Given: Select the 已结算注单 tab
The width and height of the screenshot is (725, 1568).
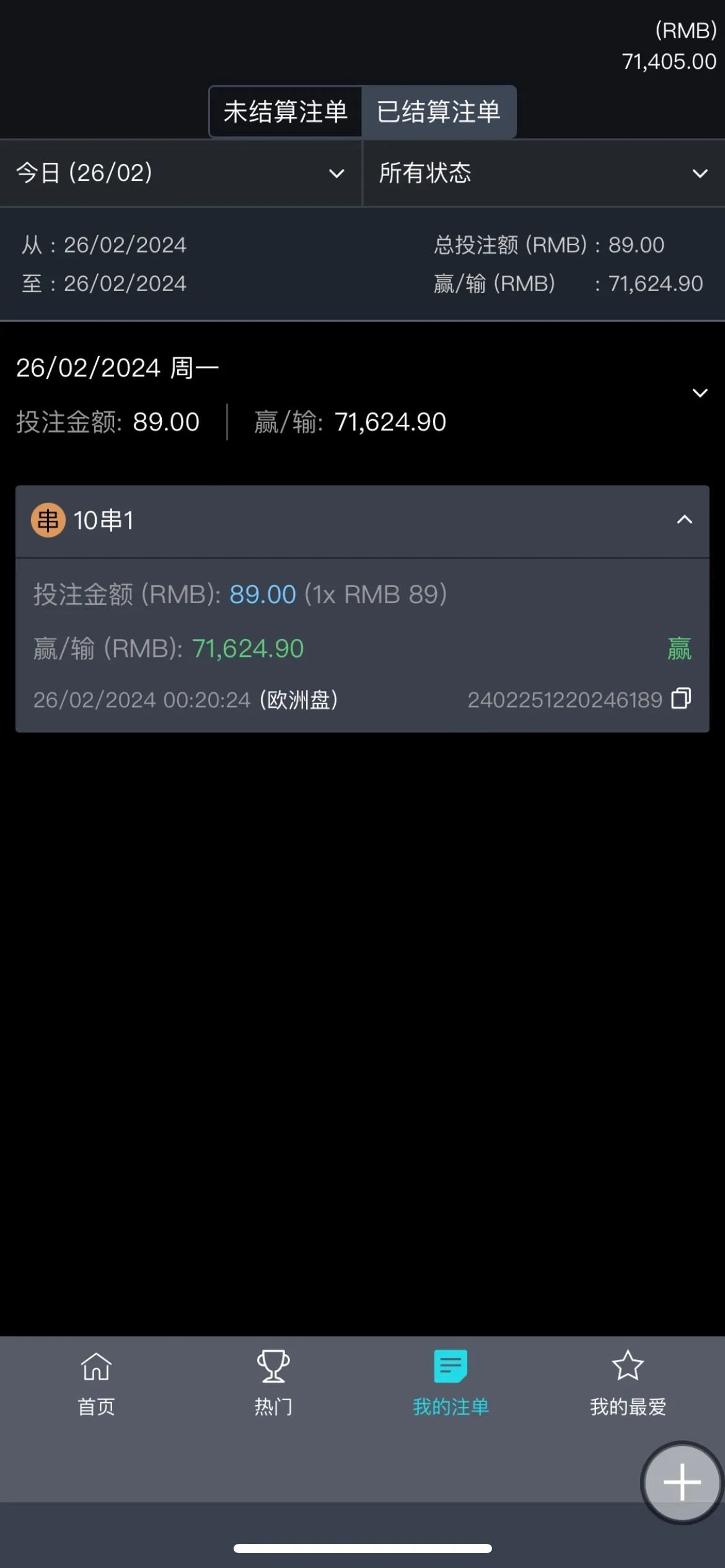Looking at the screenshot, I should [x=439, y=112].
